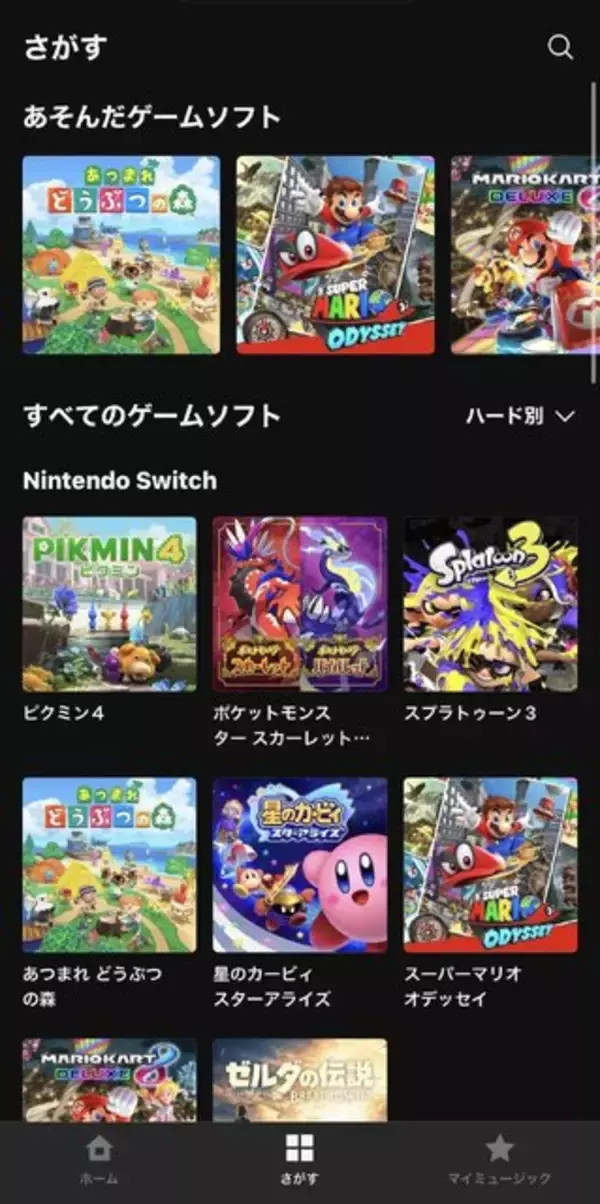Open the search magnifier icon
600x1204 pixels.
(x=561, y=47)
